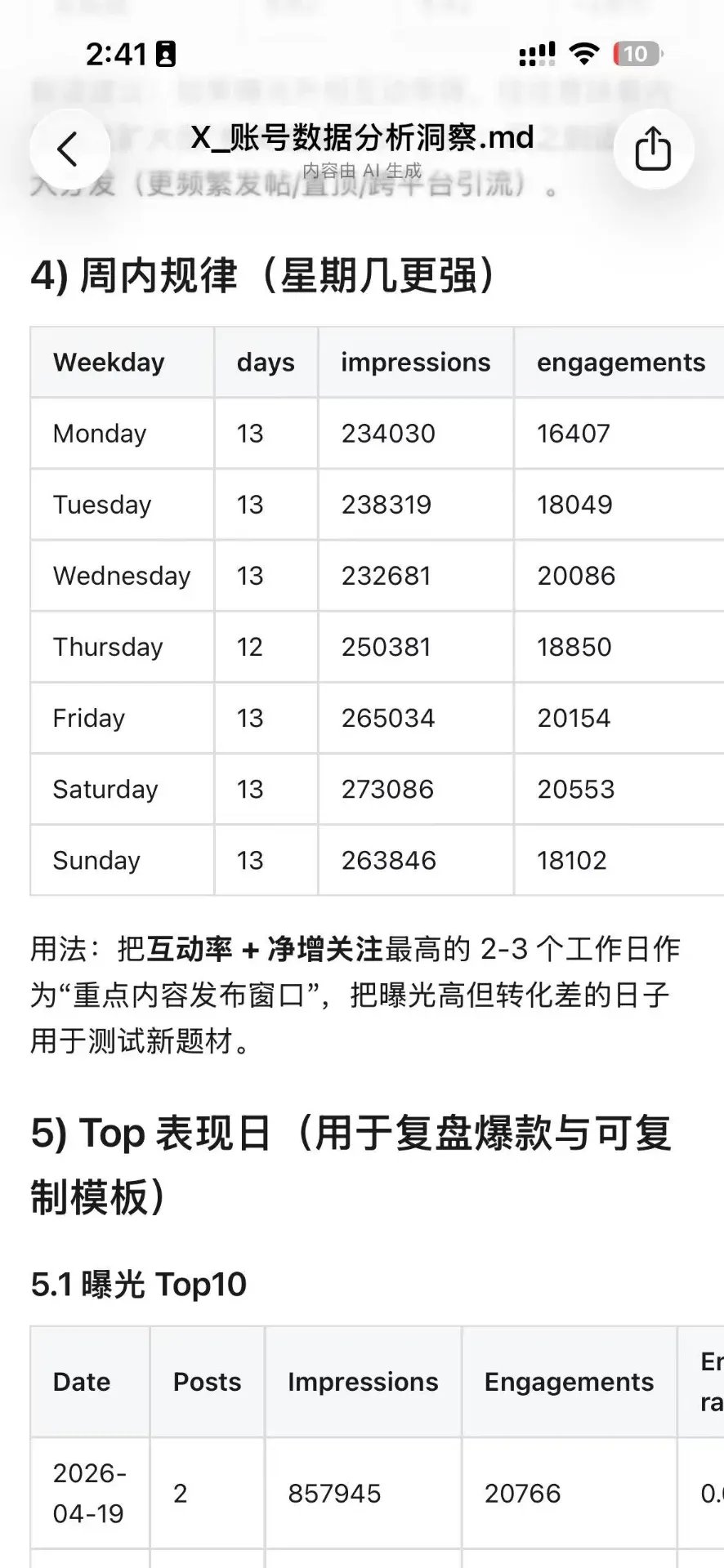Share the X_账号数据分析洞察.md document
The width and height of the screenshot is (724, 1568).
pyautogui.click(x=653, y=149)
